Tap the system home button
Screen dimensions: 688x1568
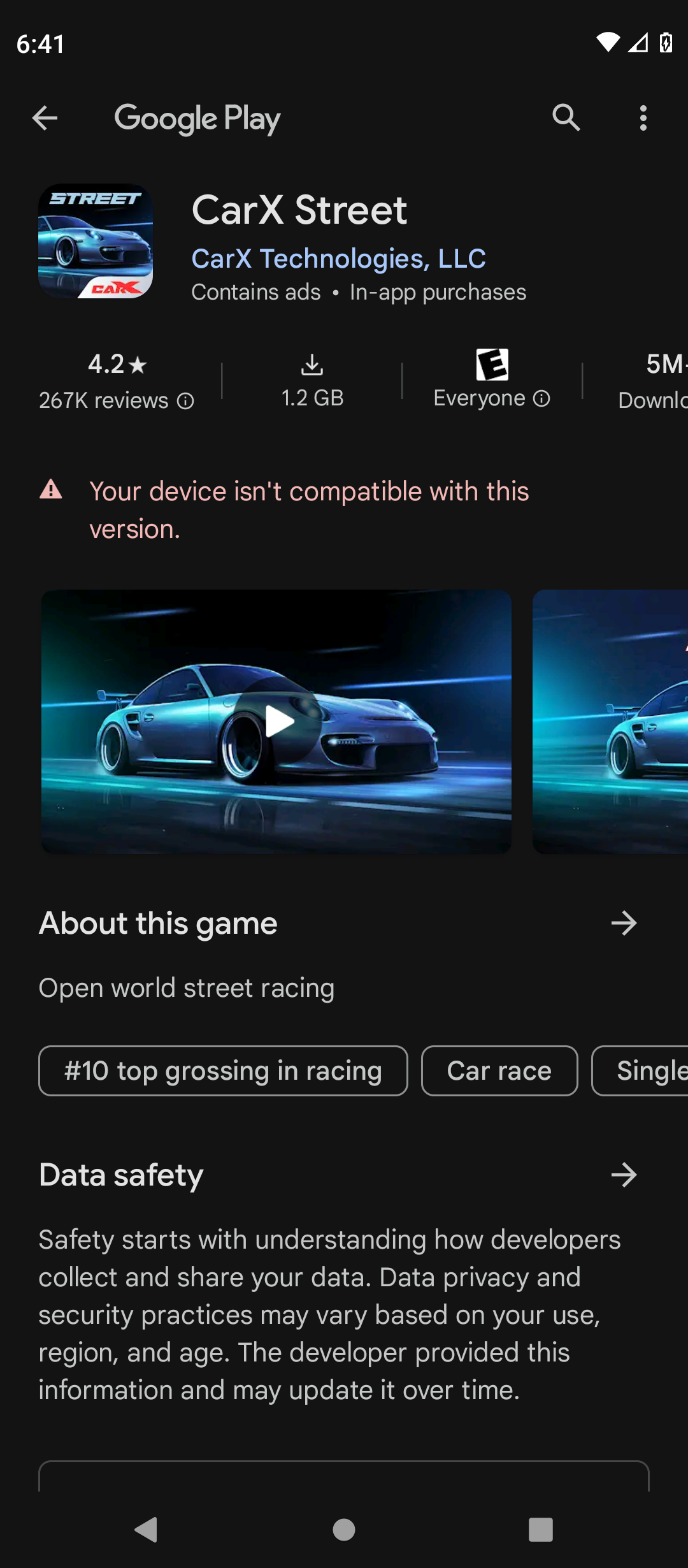point(344,1529)
